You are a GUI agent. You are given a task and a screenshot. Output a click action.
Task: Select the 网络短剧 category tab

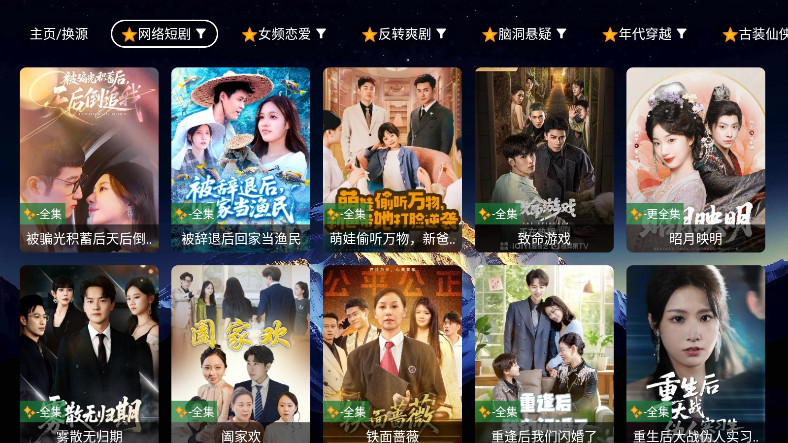point(164,34)
